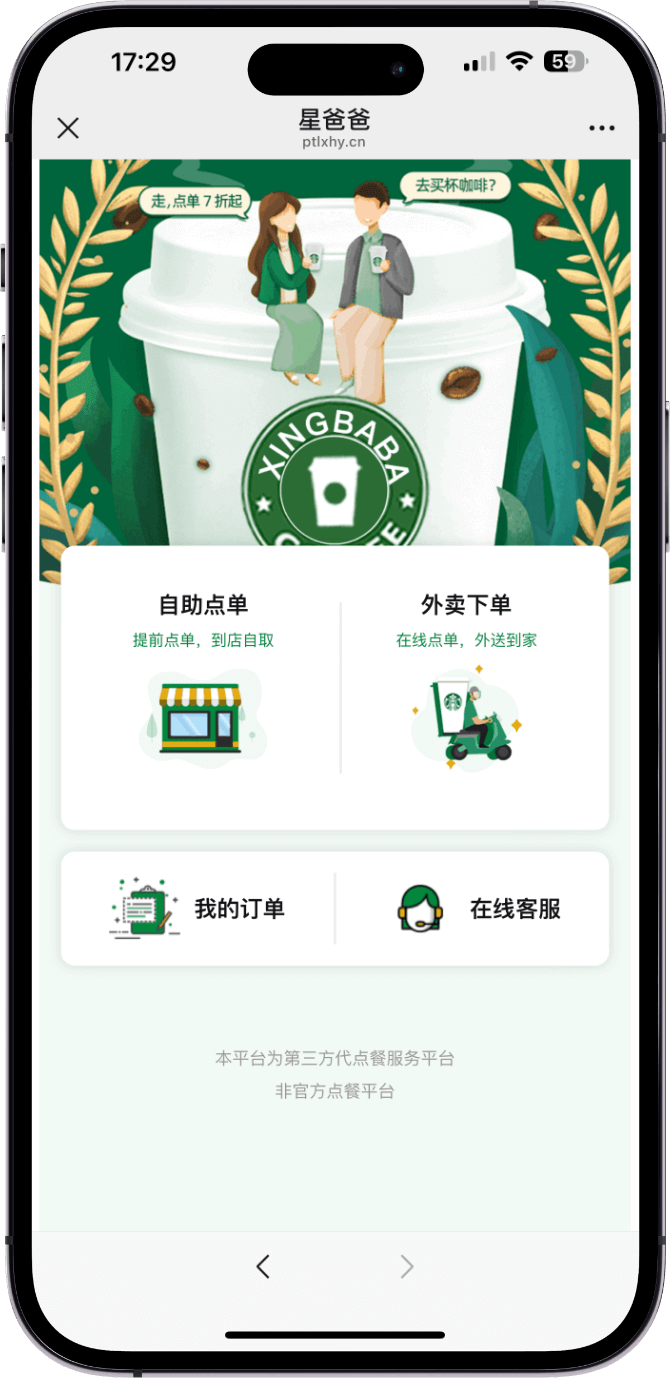Screen dimensions: 670x1378
Task: Open the three-dot more options menu
Action: click(602, 128)
